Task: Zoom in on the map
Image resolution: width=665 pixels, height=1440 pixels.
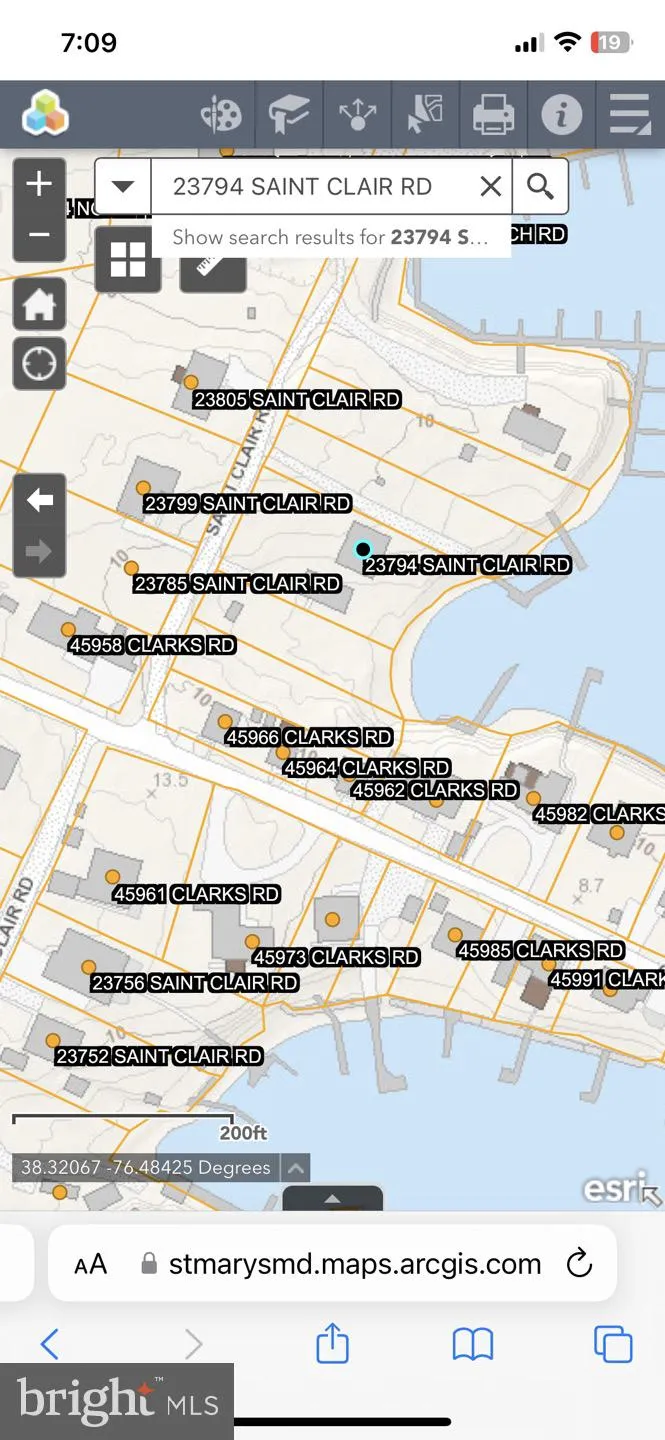Action: (x=39, y=185)
